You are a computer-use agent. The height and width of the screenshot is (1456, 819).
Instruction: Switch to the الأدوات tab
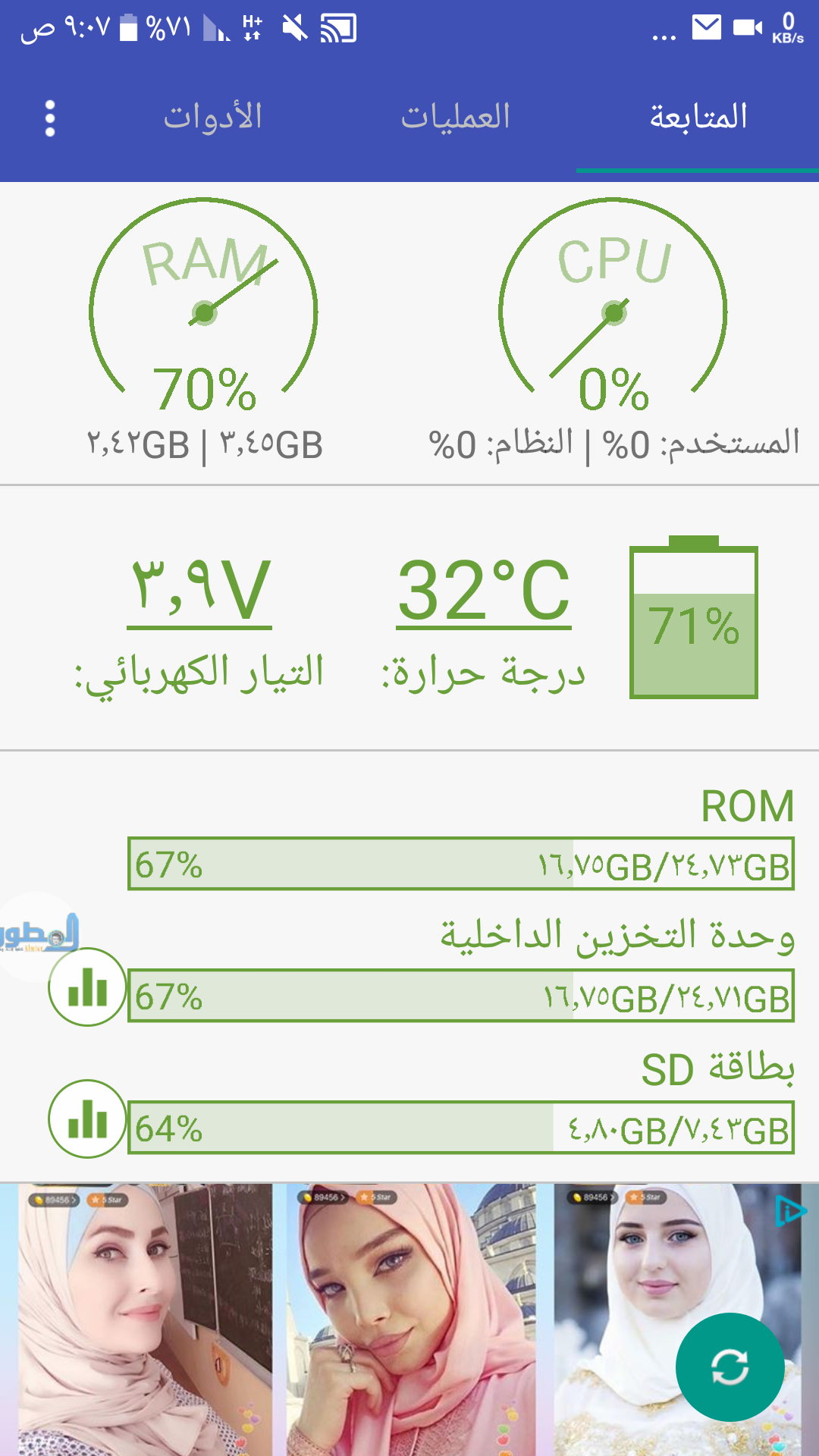pyautogui.click(x=213, y=118)
